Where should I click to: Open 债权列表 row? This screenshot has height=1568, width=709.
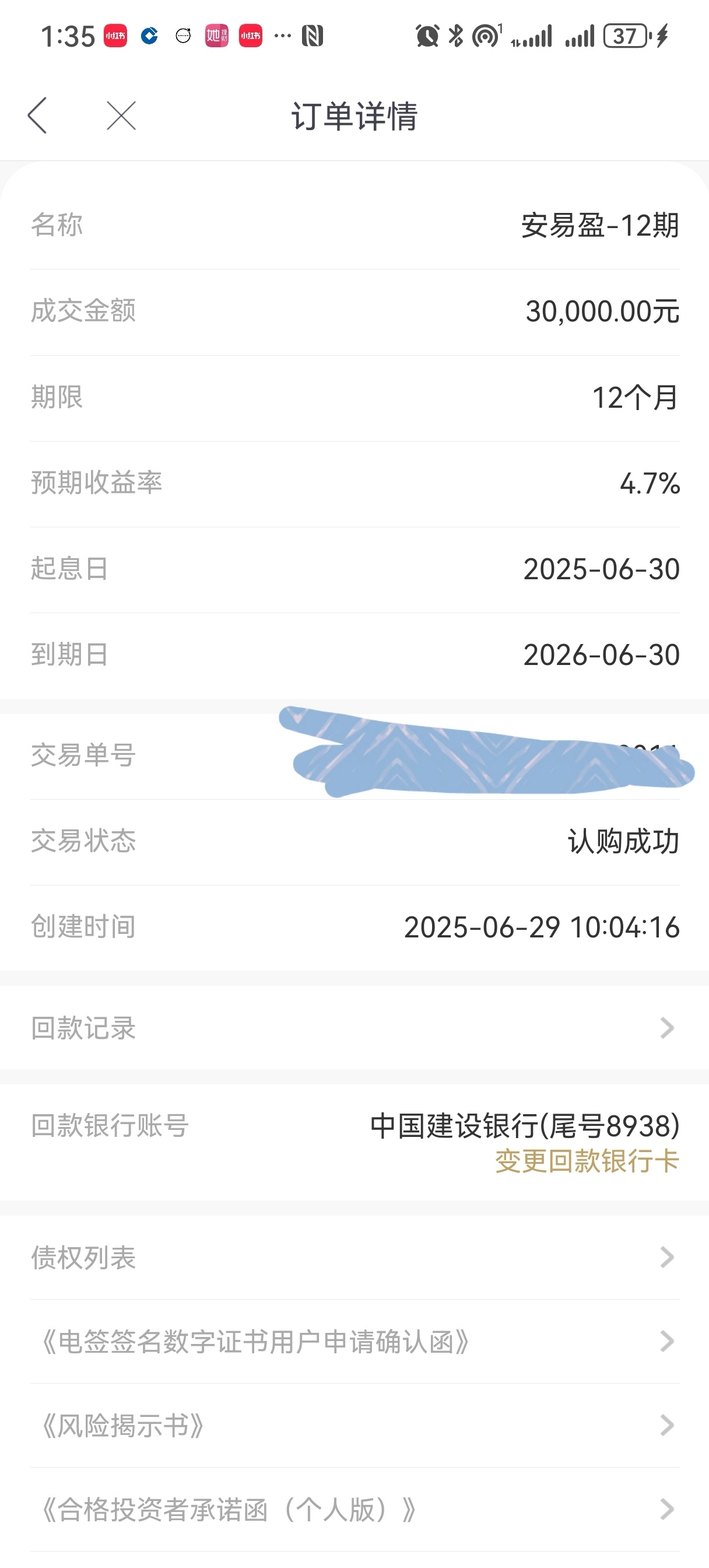[x=354, y=1257]
